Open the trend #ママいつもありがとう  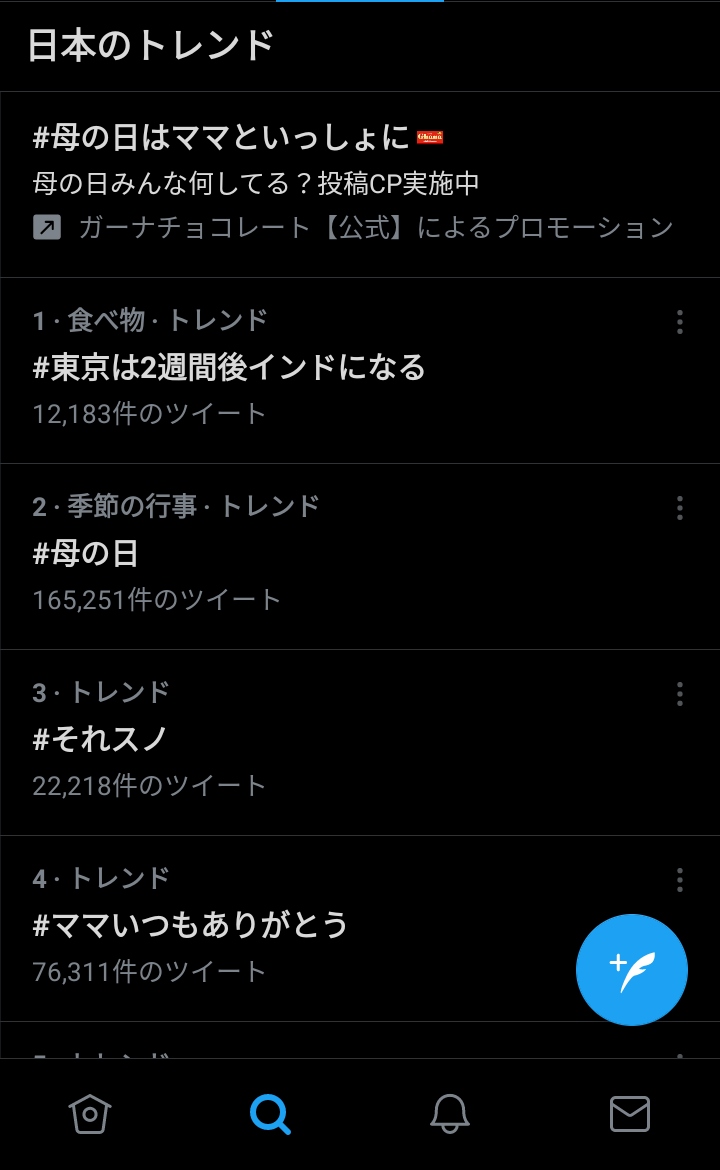[360, 928]
